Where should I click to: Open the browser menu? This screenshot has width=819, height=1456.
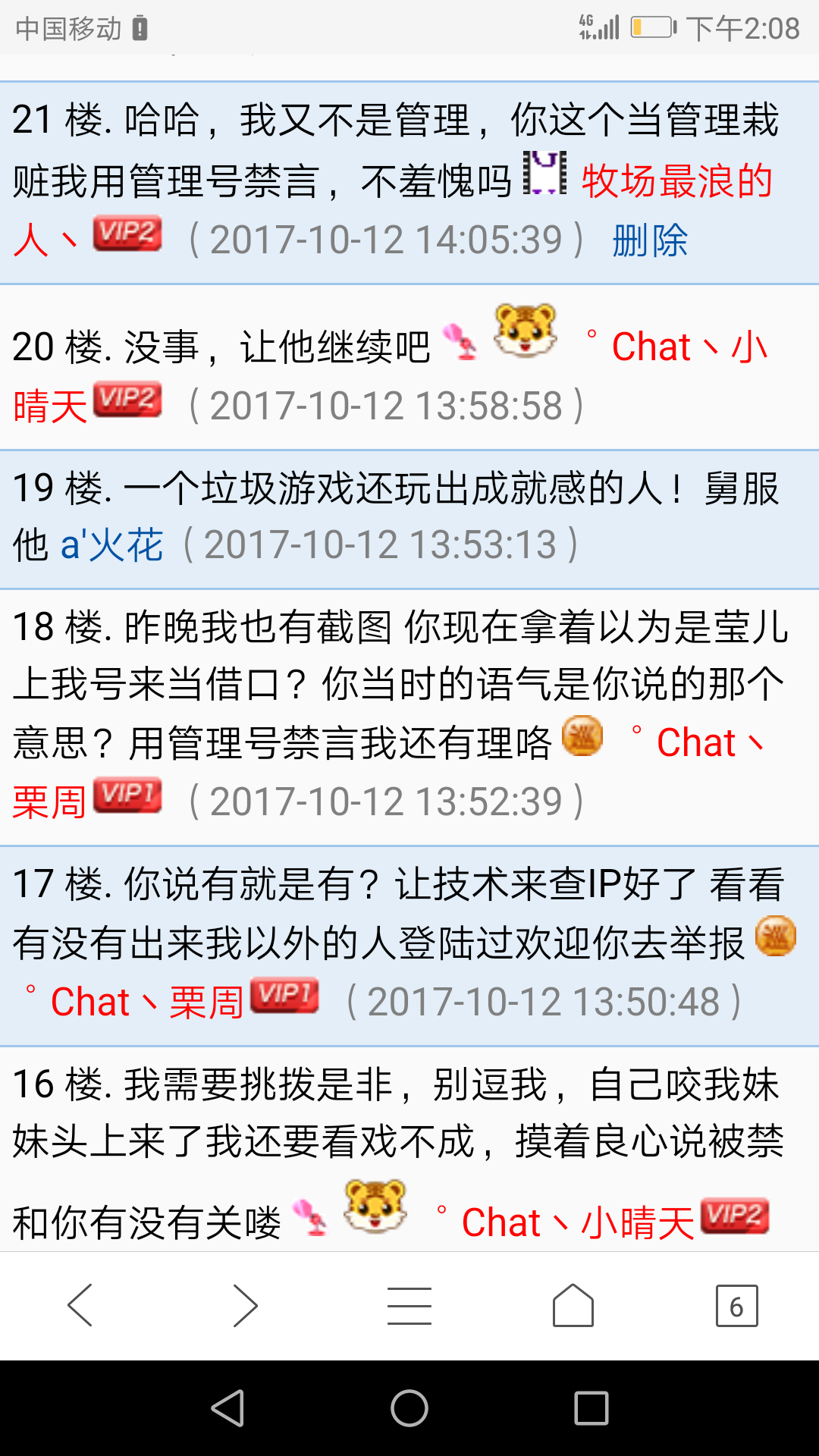pyautogui.click(x=409, y=1305)
